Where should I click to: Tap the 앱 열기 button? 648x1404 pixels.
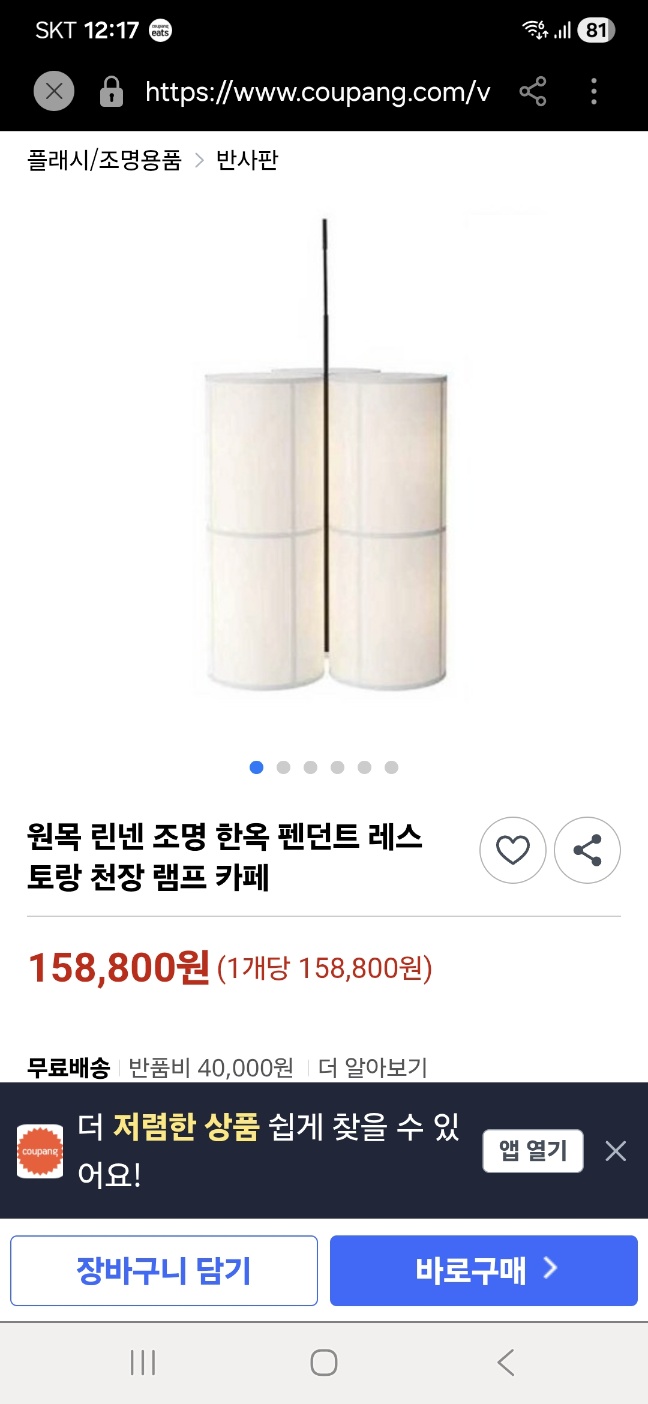[533, 1151]
